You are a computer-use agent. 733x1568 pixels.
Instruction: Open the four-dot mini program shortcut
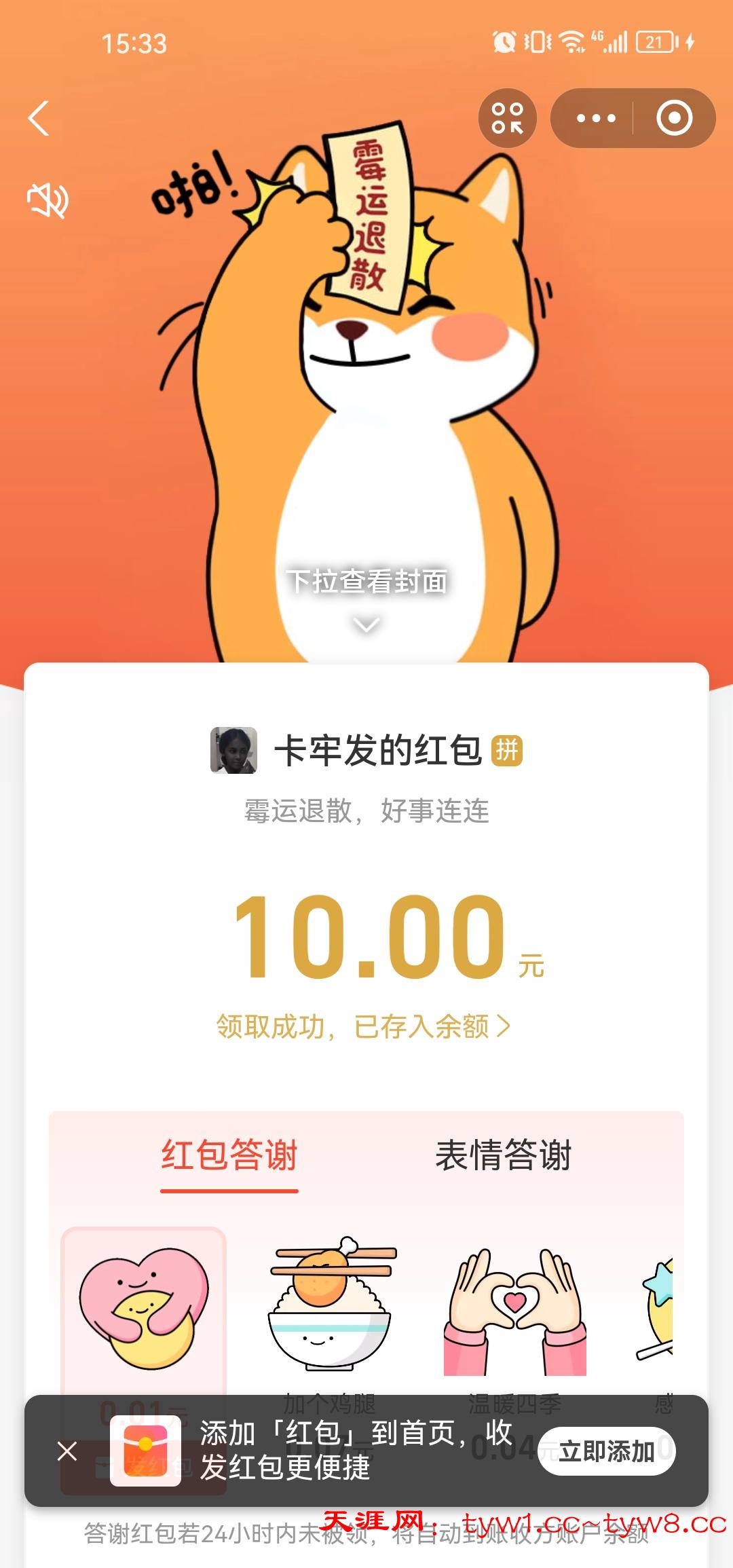[x=507, y=118]
